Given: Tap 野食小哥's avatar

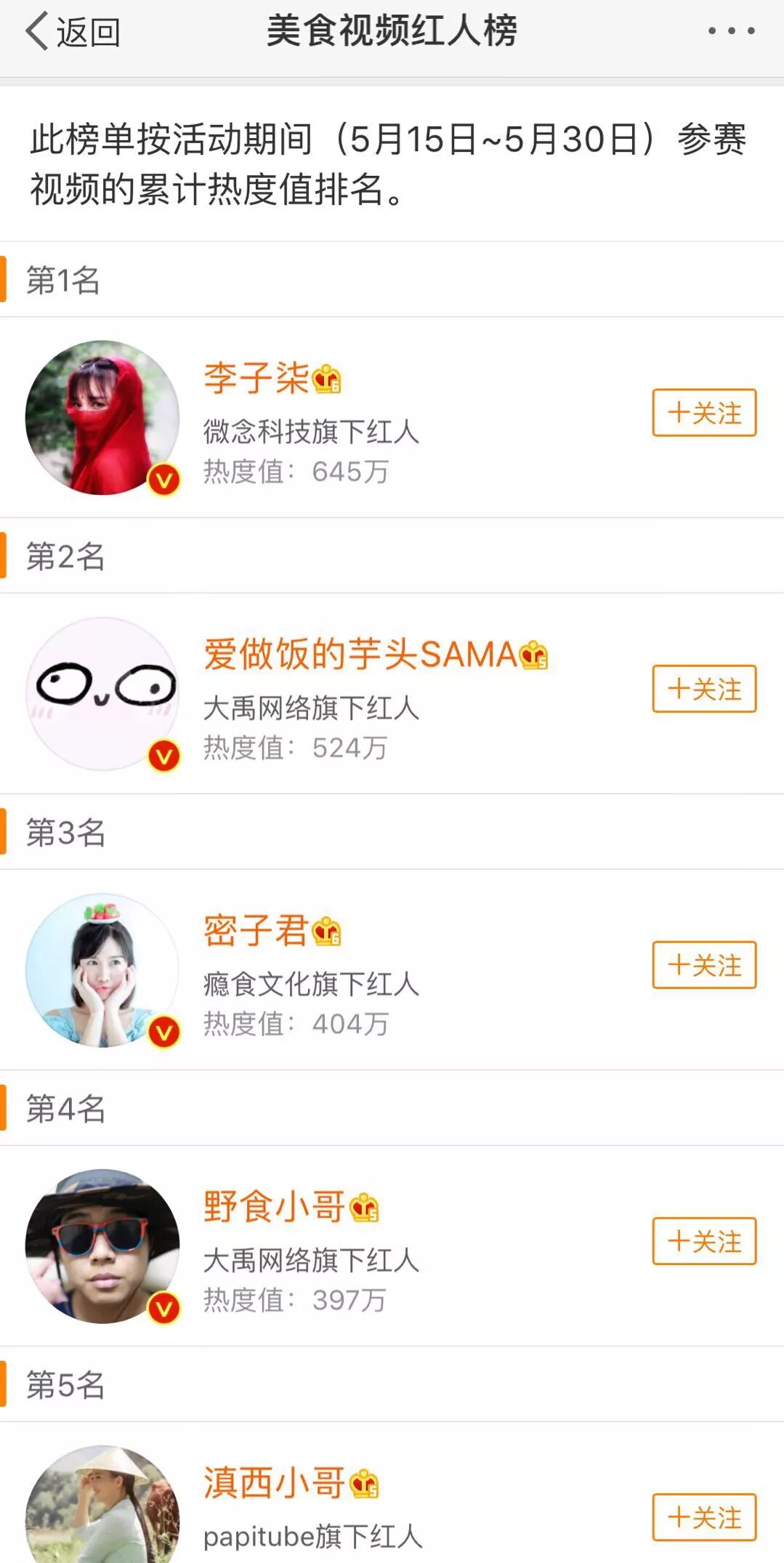Looking at the screenshot, I should tap(102, 1246).
